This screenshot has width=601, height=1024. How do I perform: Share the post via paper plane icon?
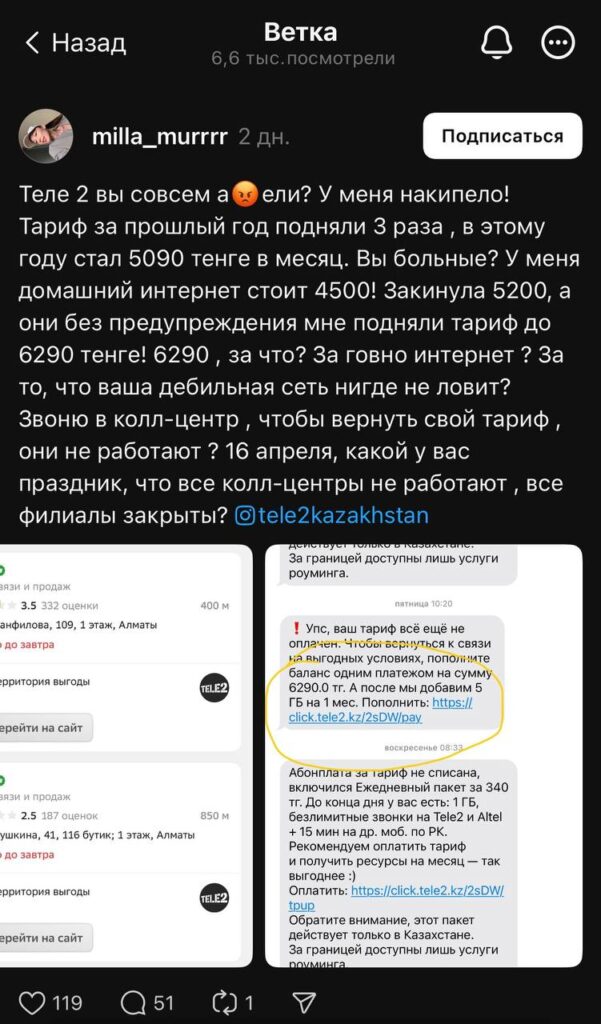303,1002
